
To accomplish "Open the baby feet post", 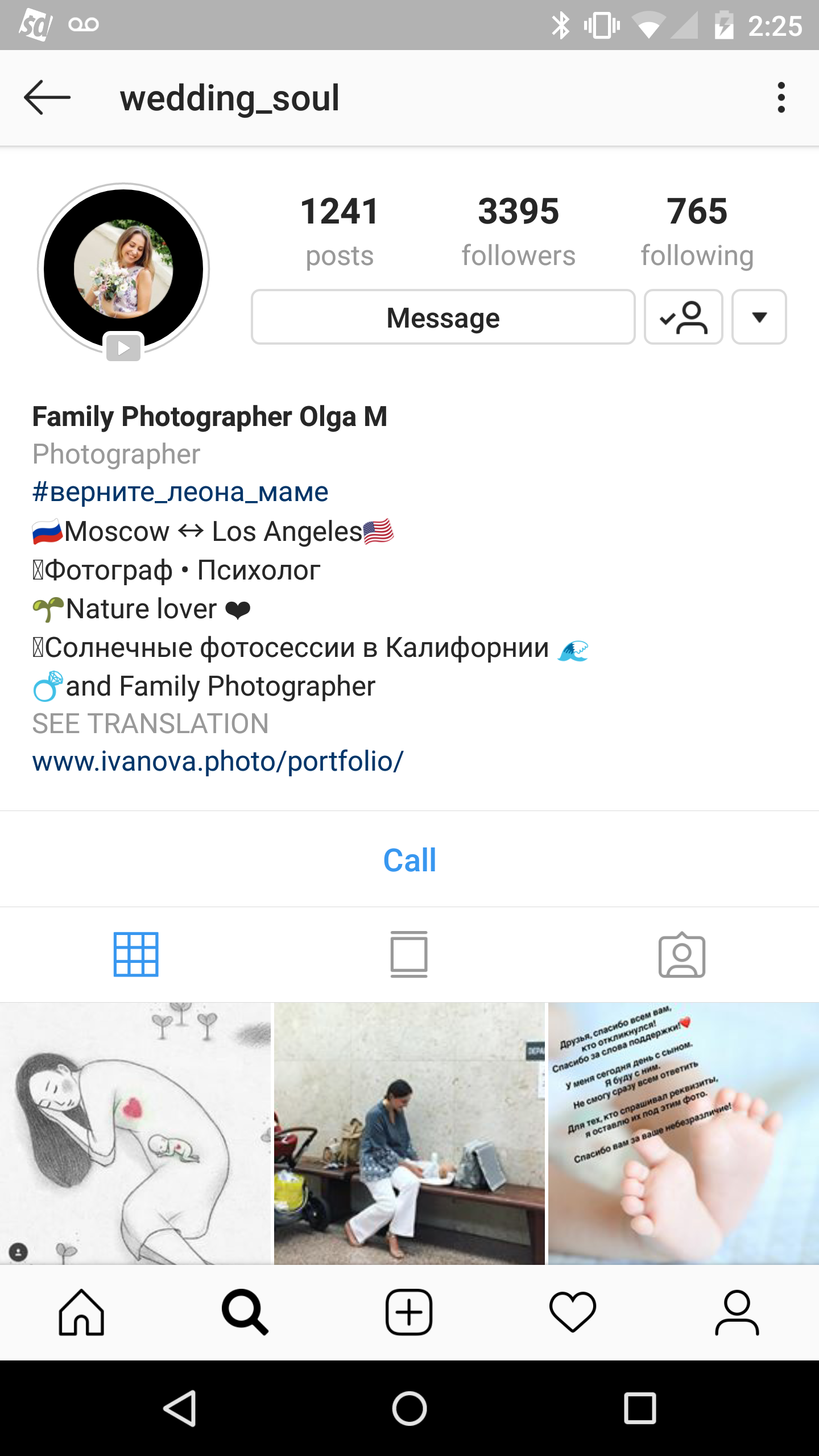I will click(x=683, y=1133).
